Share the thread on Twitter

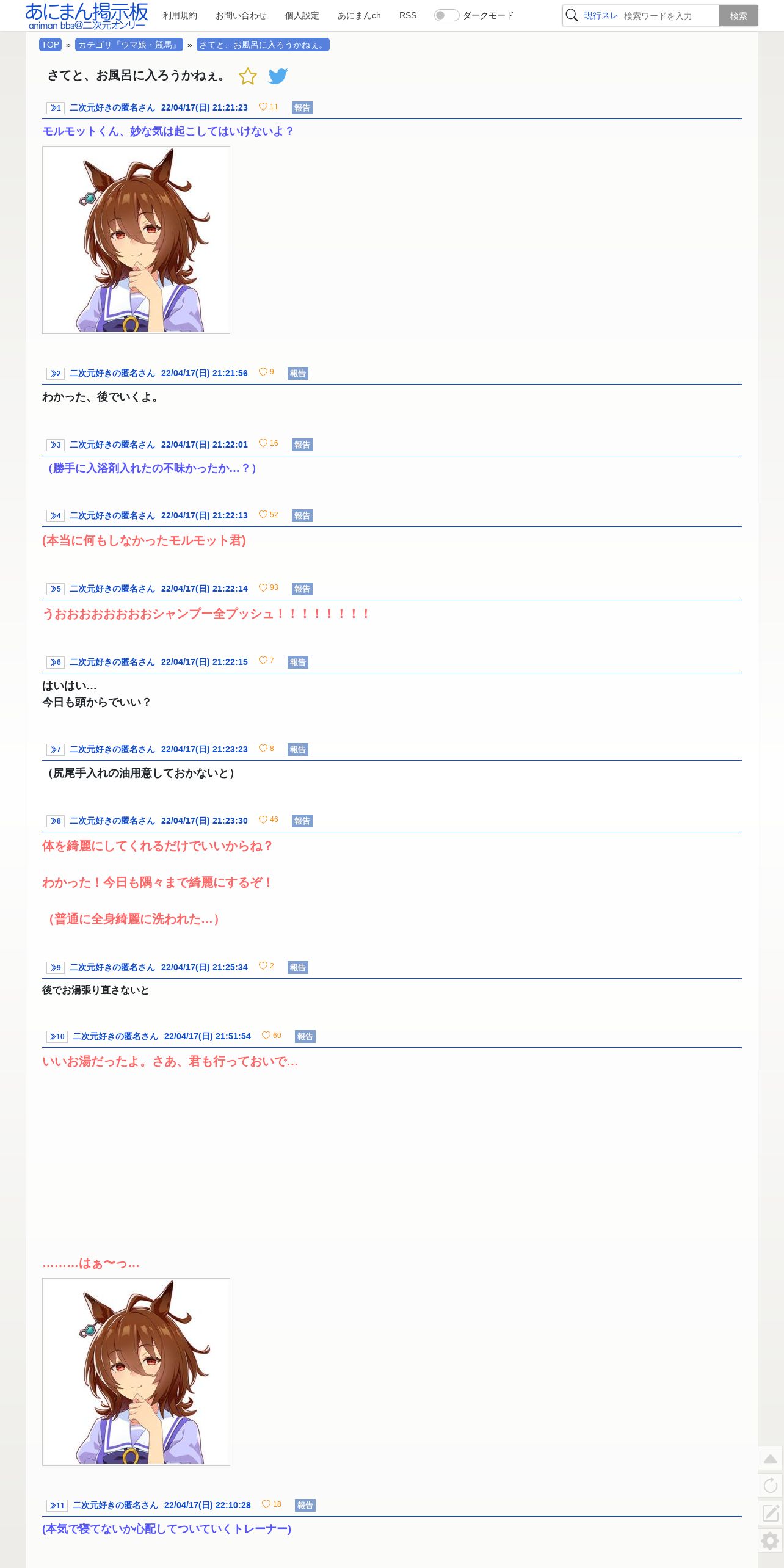tap(278, 76)
